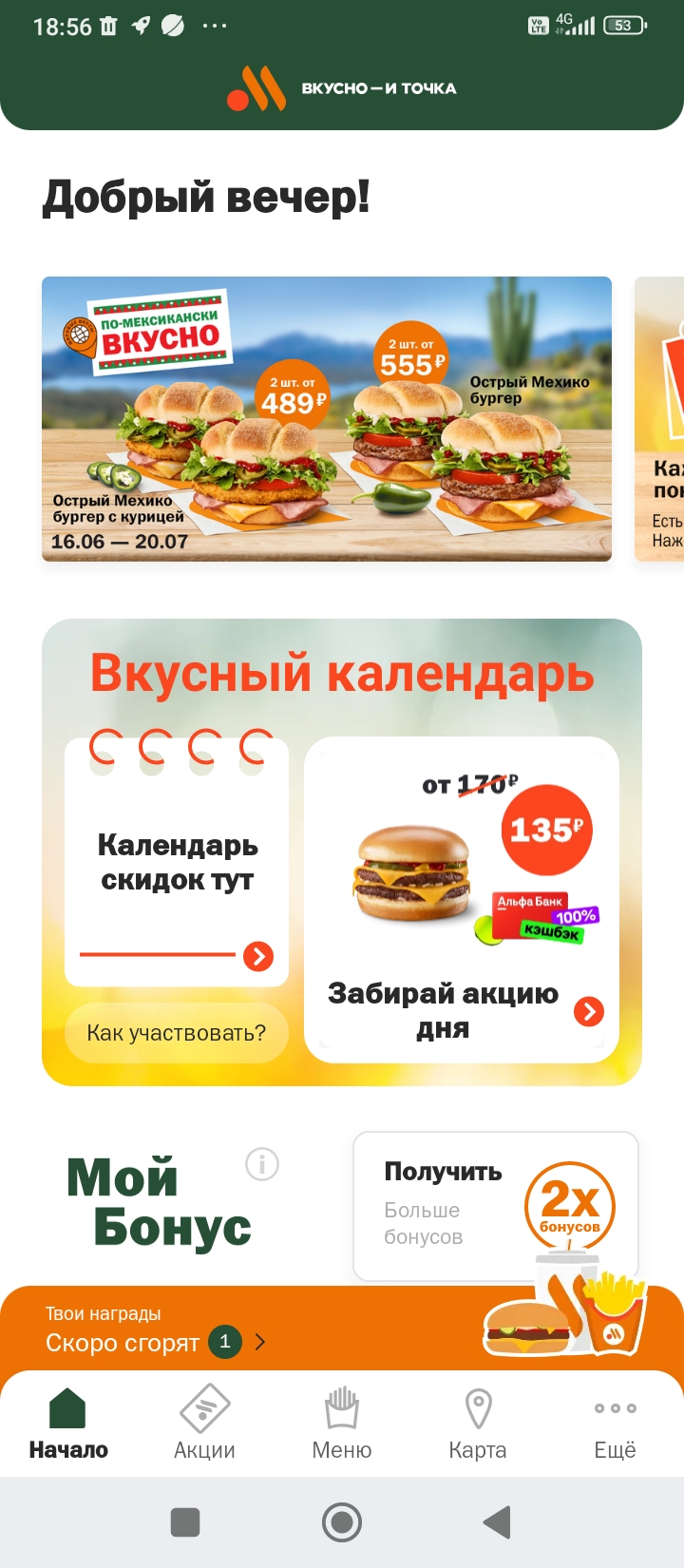The width and height of the screenshot is (684, 1568).
Task: Open the Получить больше бонусов card
Action: click(496, 1206)
